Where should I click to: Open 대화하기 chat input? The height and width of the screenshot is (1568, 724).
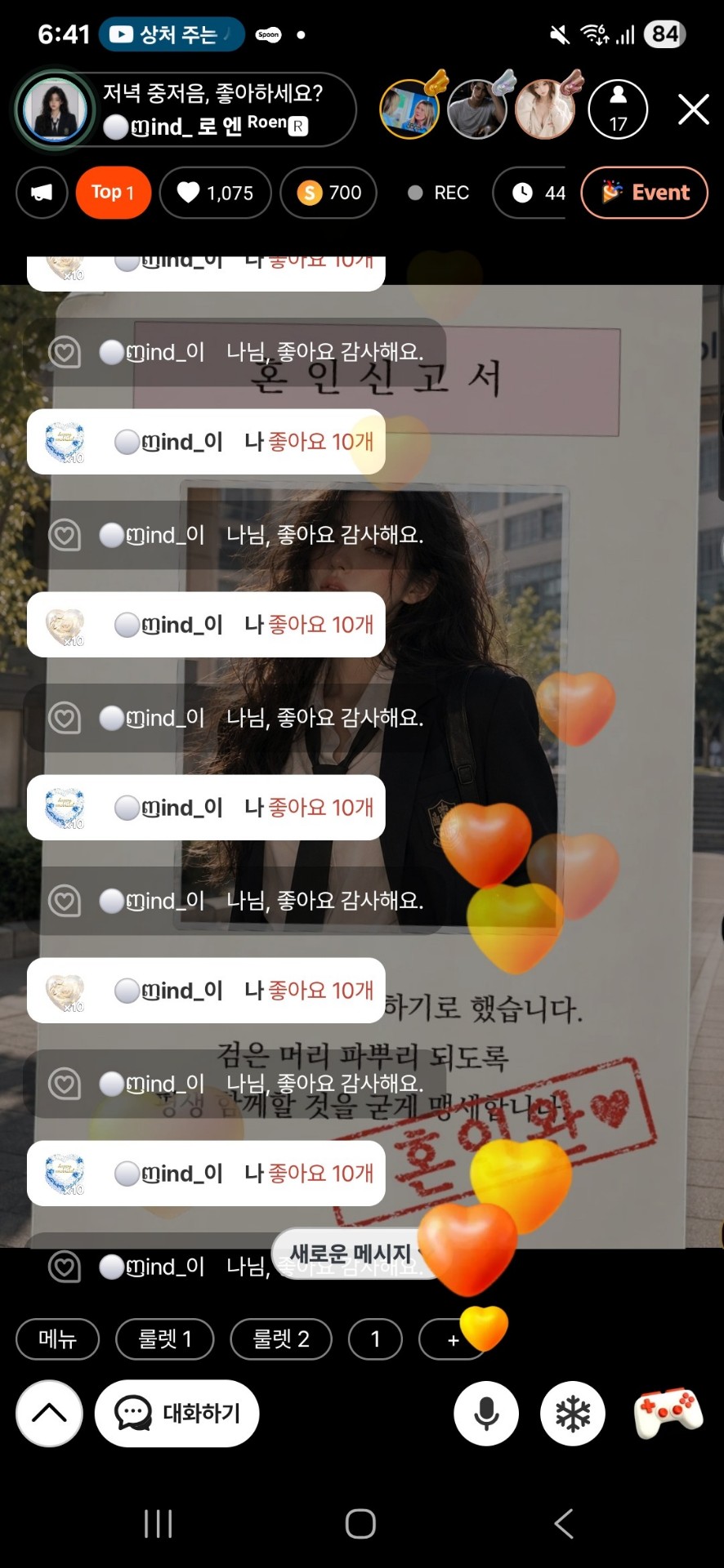pyautogui.click(x=177, y=1414)
